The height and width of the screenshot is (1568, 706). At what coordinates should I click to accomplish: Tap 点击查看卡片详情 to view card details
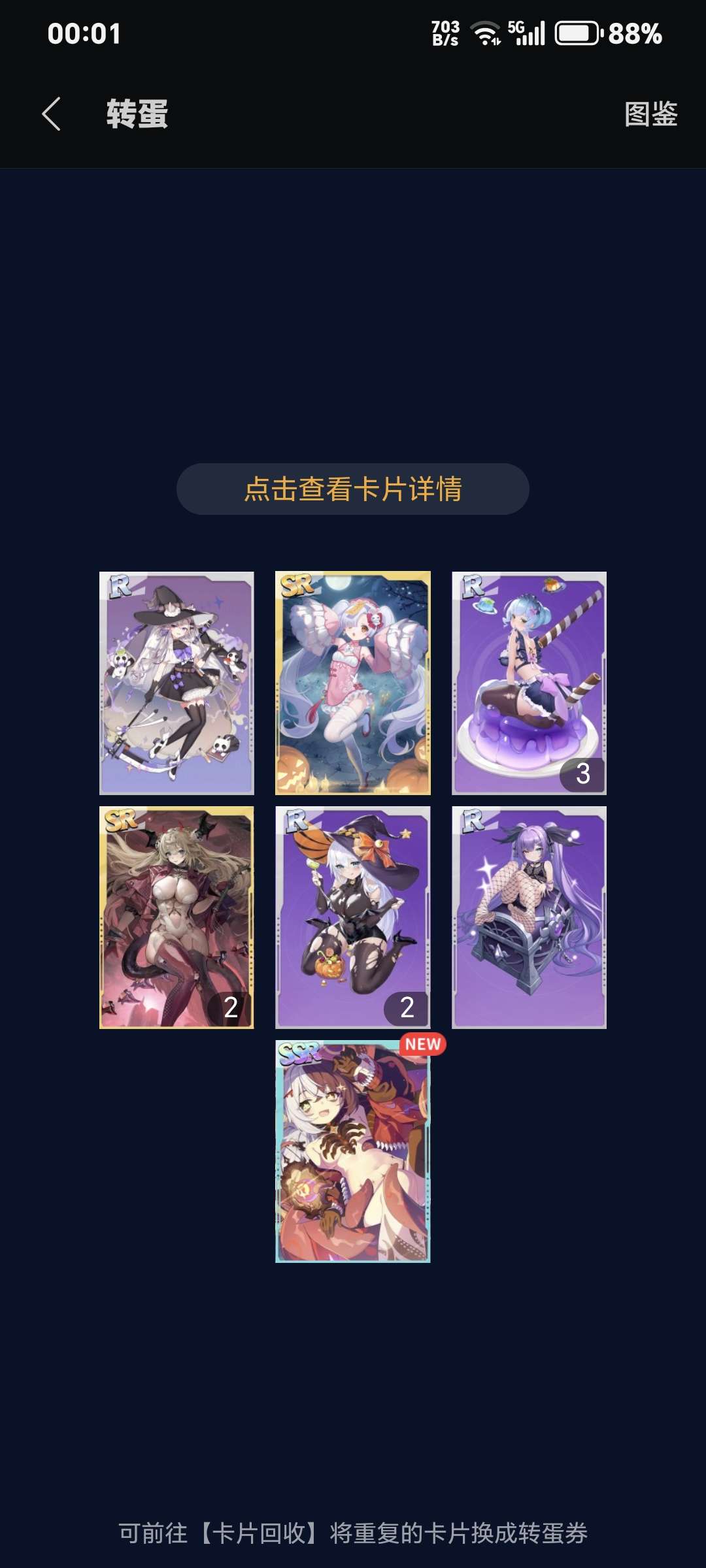pos(353,489)
